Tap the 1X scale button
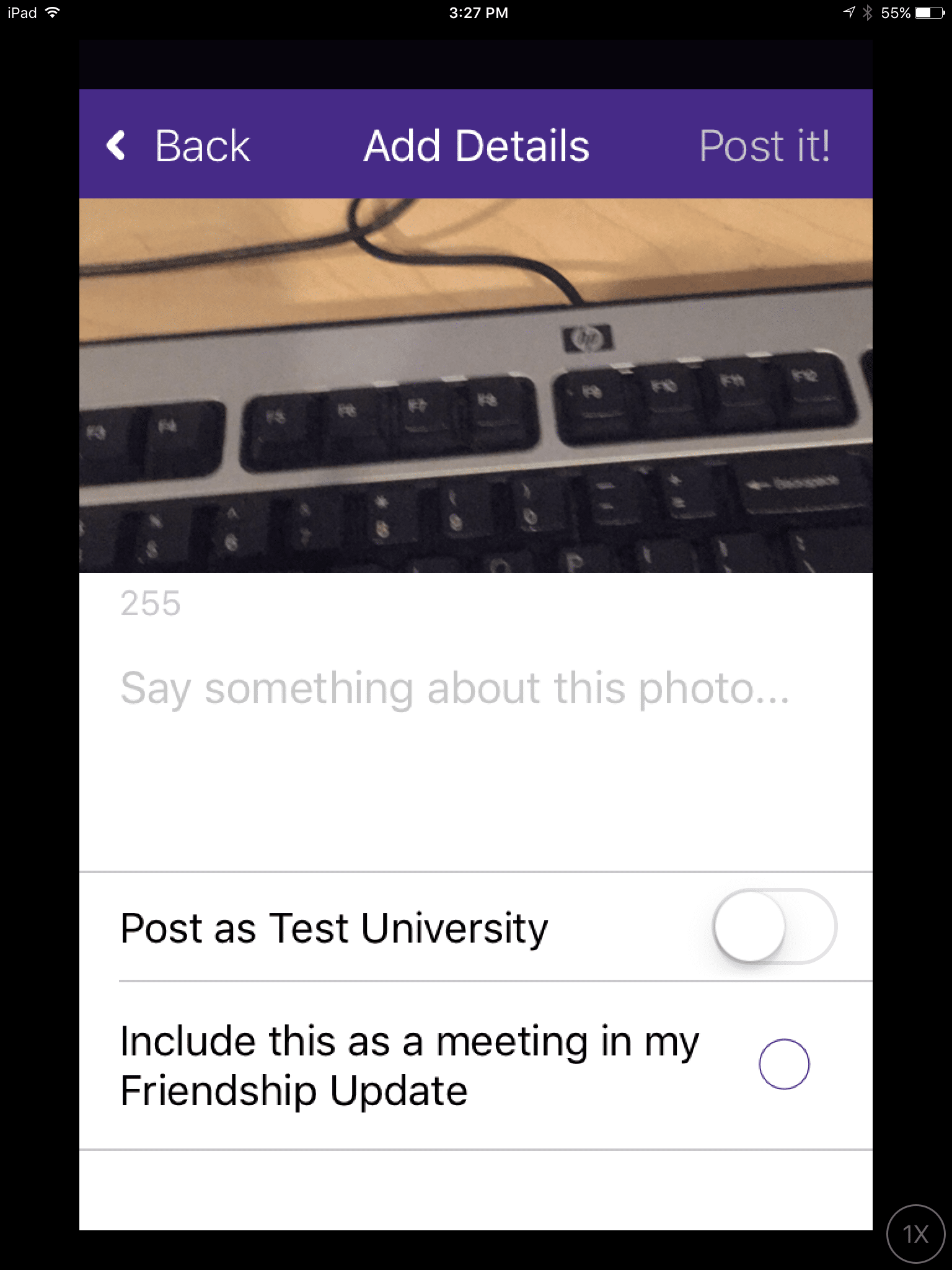Image resolution: width=952 pixels, height=1270 pixels. [915, 1234]
